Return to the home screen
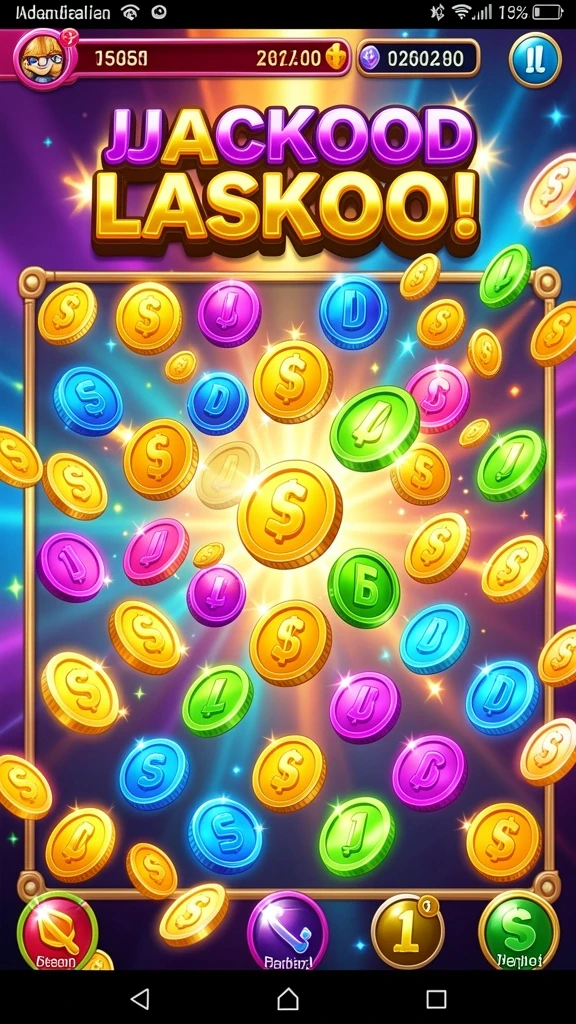 [288, 999]
